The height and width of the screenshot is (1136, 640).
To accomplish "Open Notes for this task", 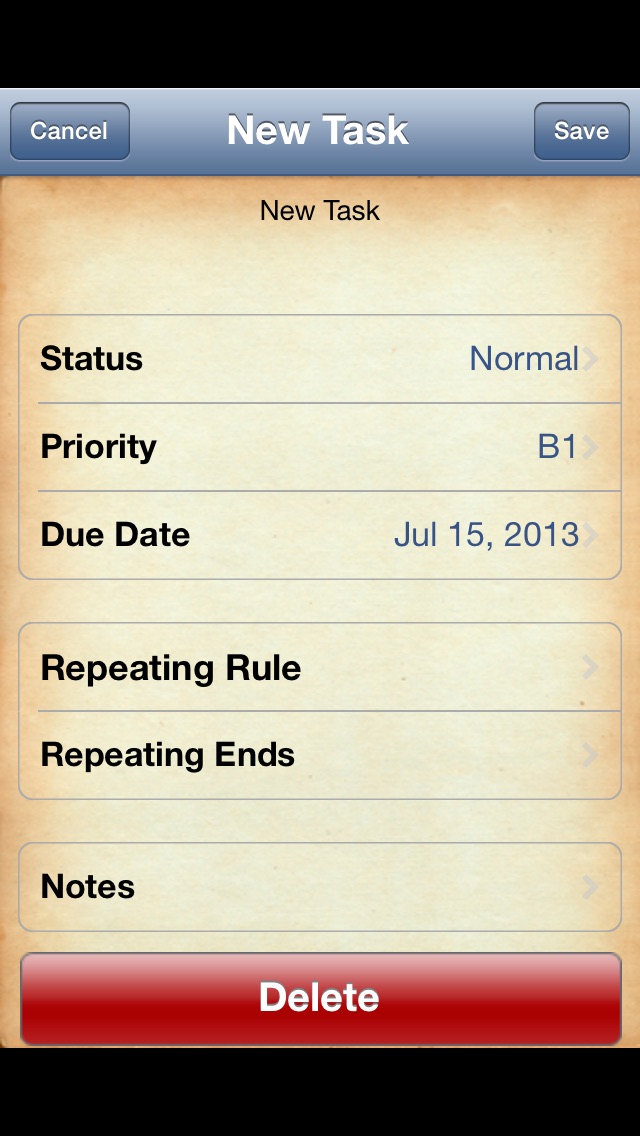I will click(320, 887).
